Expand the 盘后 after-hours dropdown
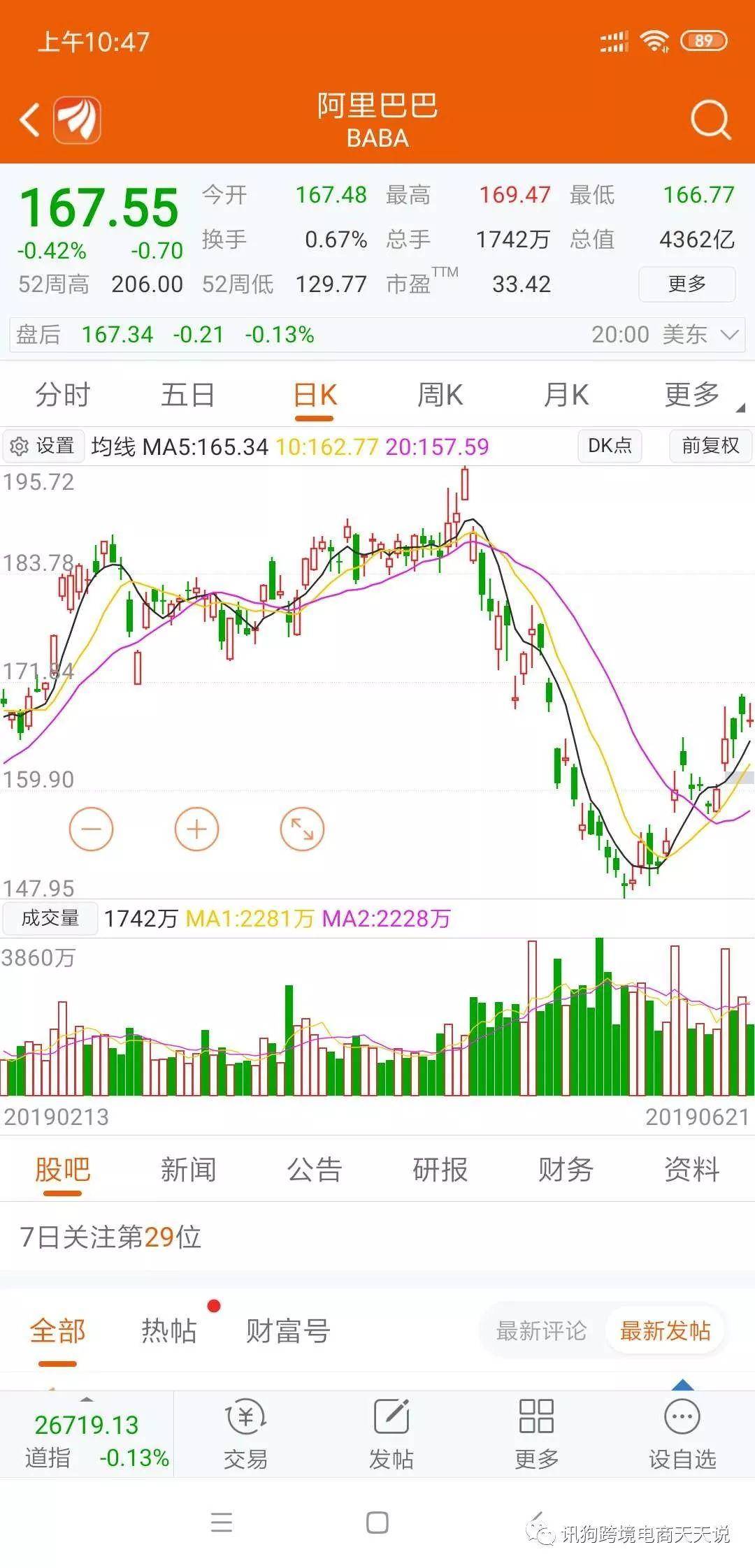This screenshot has height=1568, width=755. click(729, 335)
